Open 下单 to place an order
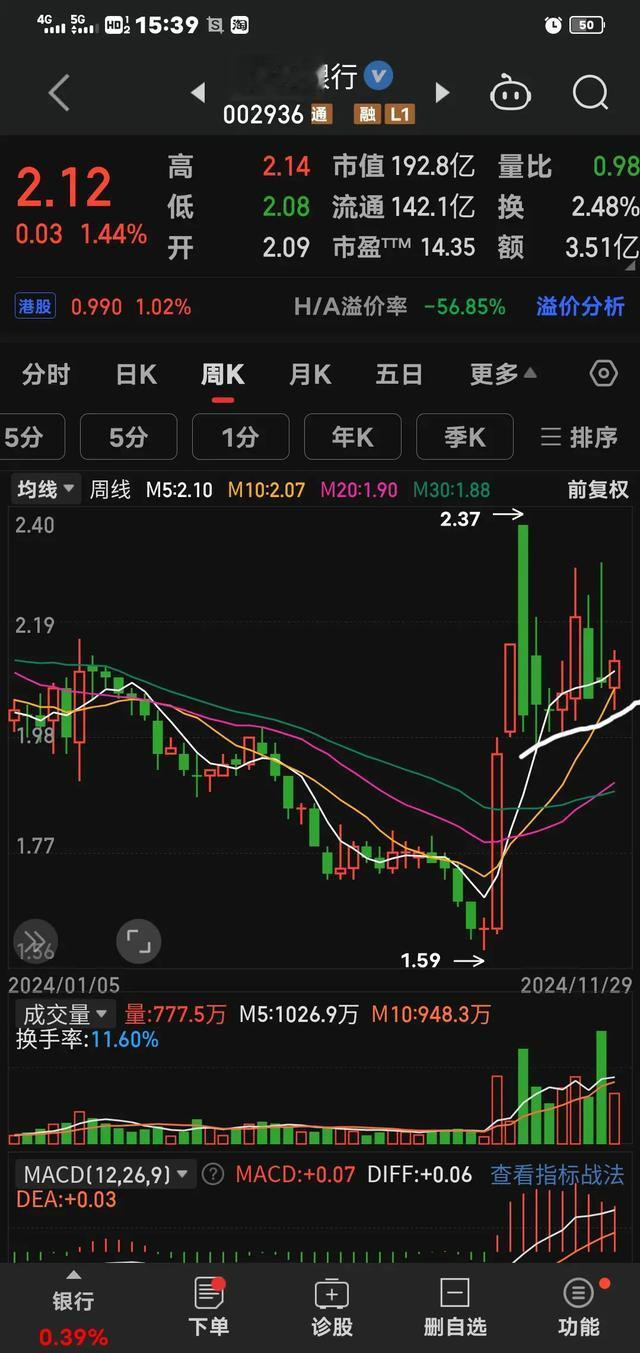This screenshot has width=640, height=1353. pyautogui.click(x=208, y=1308)
